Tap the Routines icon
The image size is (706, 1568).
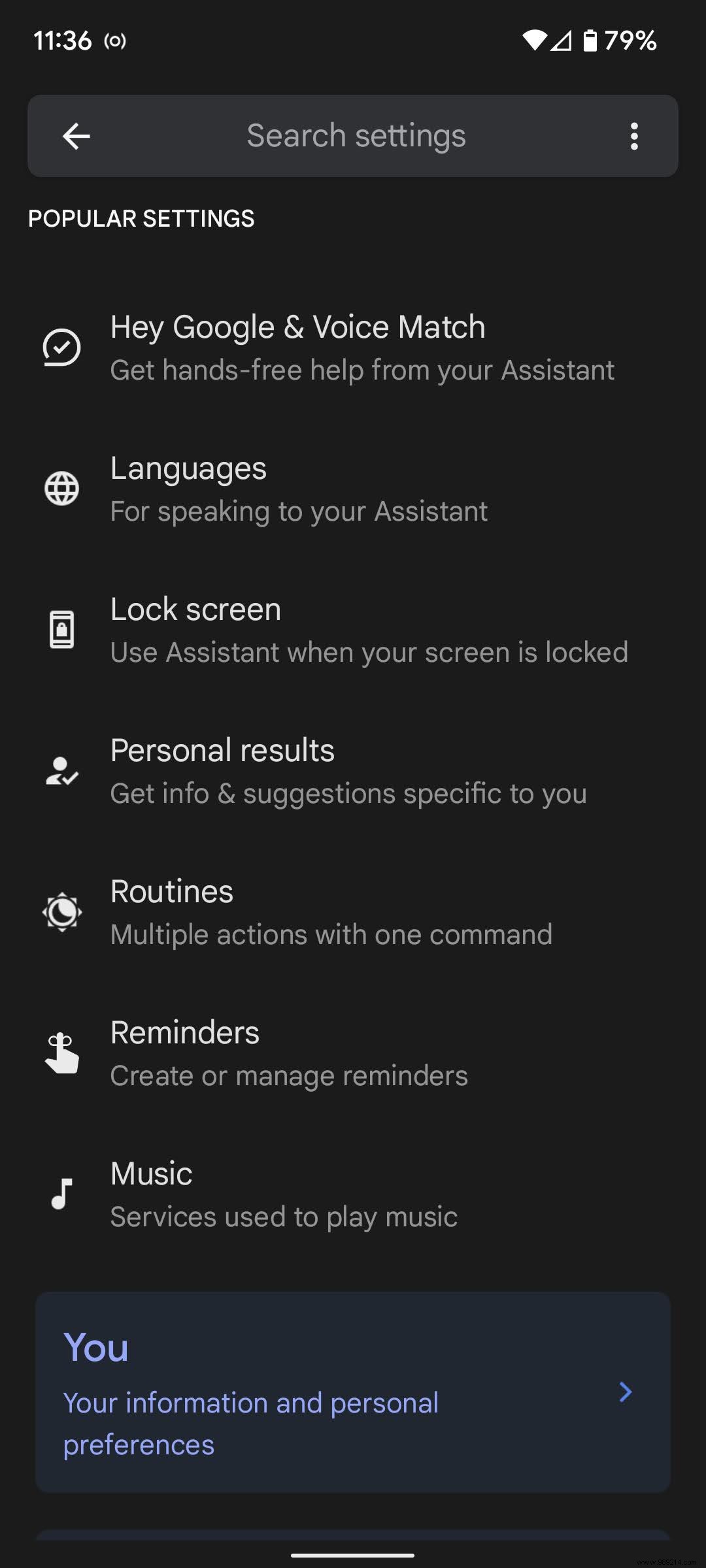pyautogui.click(x=61, y=911)
